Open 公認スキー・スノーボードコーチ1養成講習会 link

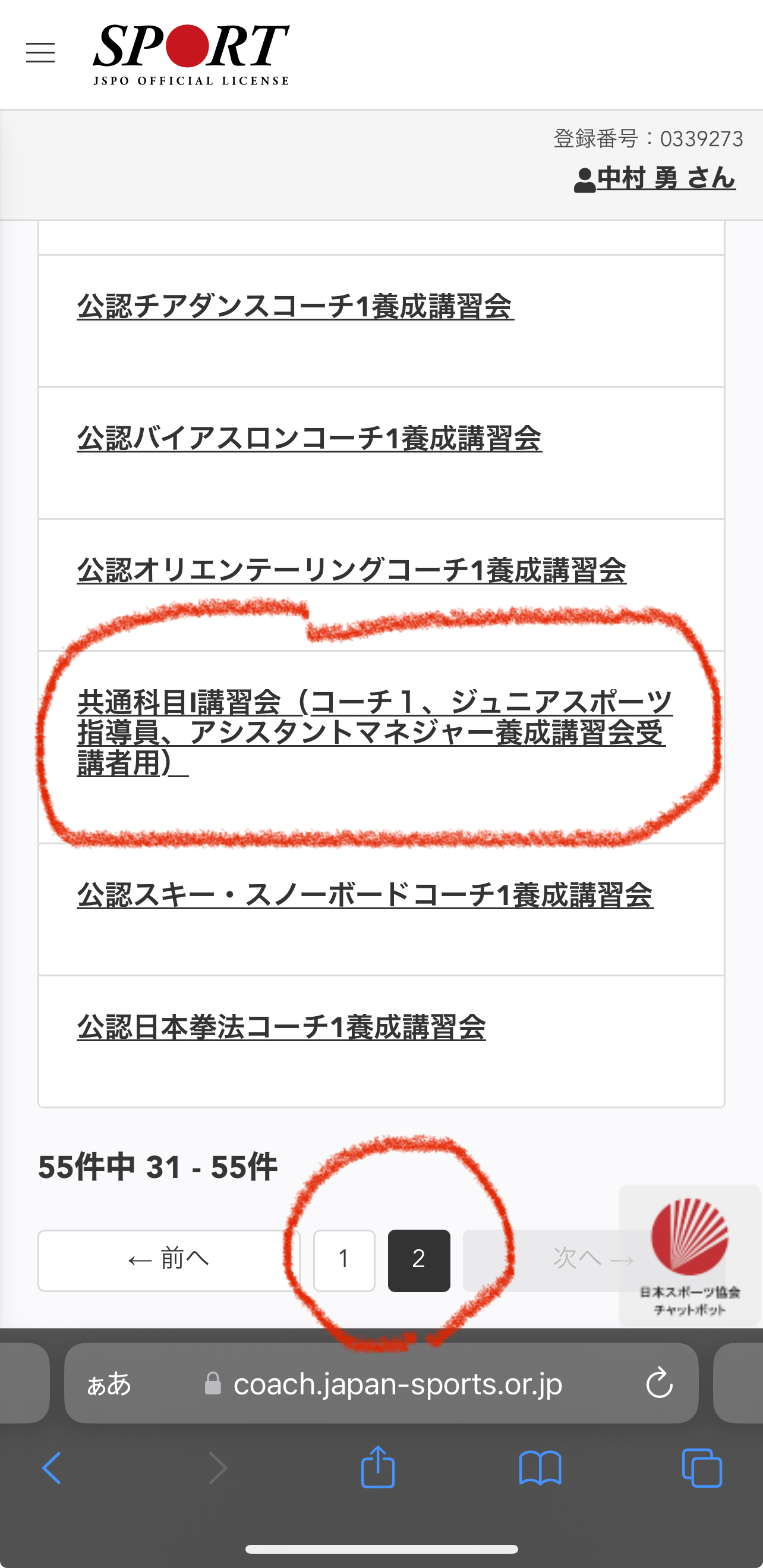(365, 895)
